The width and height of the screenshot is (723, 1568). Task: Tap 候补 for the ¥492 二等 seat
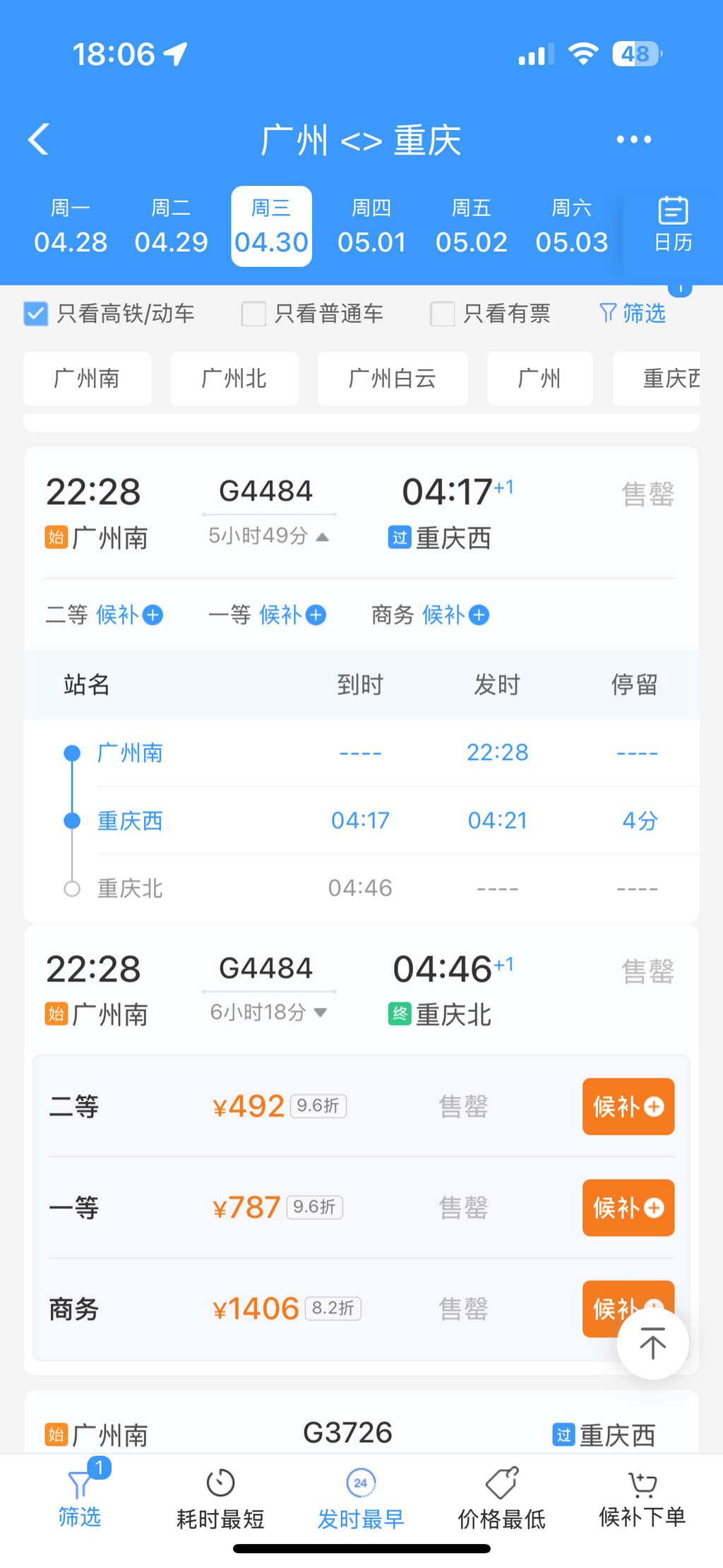[x=628, y=1107]
